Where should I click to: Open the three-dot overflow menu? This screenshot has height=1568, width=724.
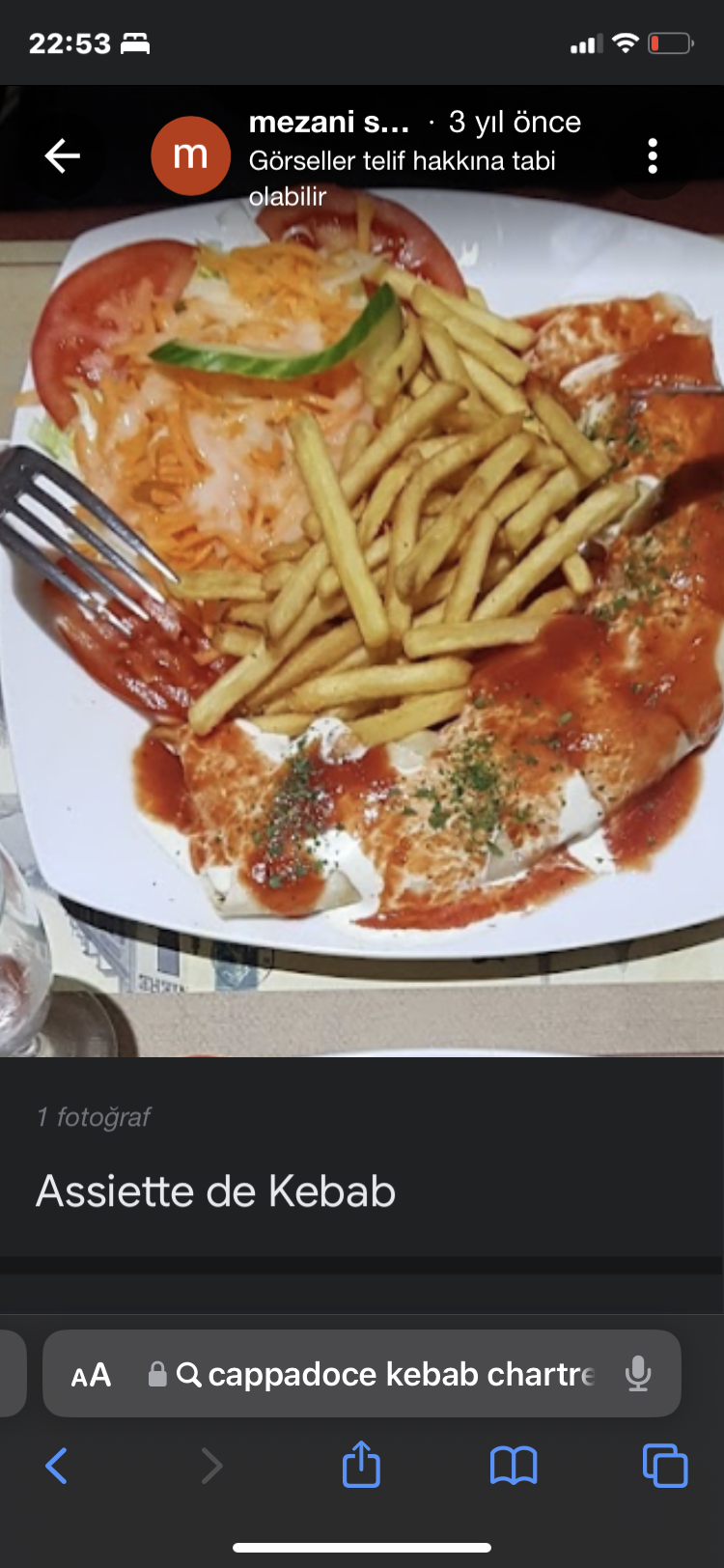click(x=653, y=155)
